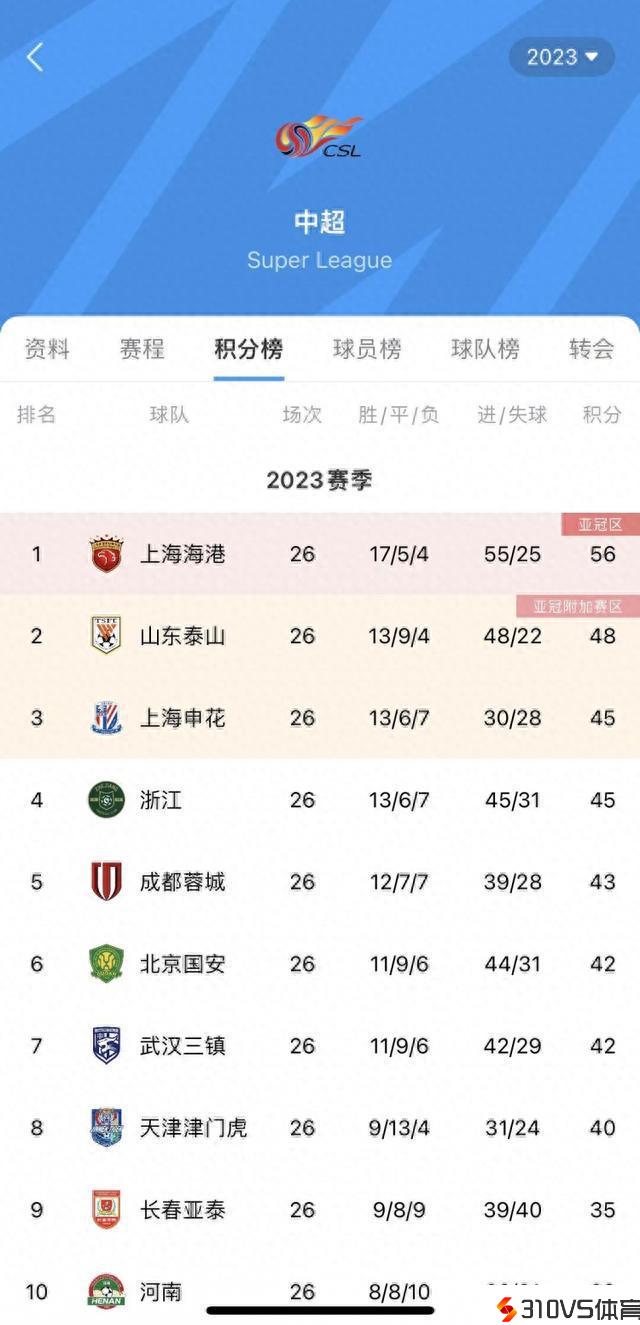
Task: Open the 球员榜 tab
Action: [x=367, y=349]
